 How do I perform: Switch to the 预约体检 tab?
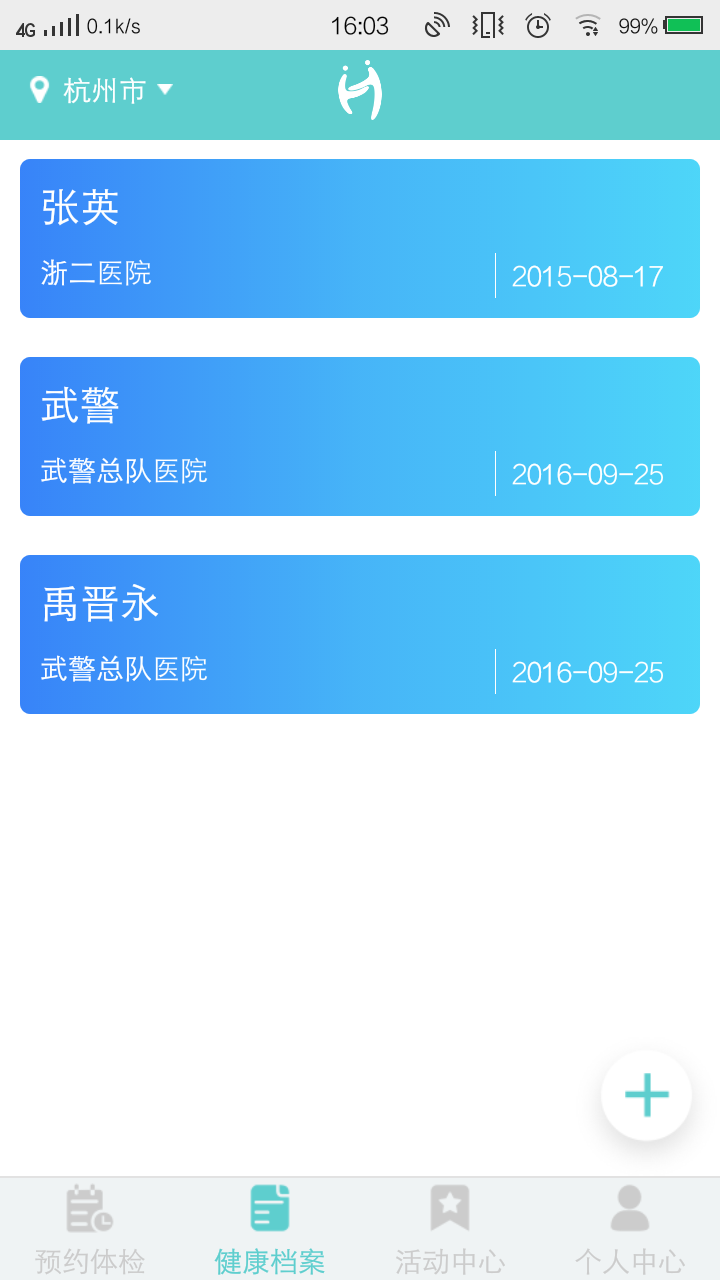[x=90, y=1229]
